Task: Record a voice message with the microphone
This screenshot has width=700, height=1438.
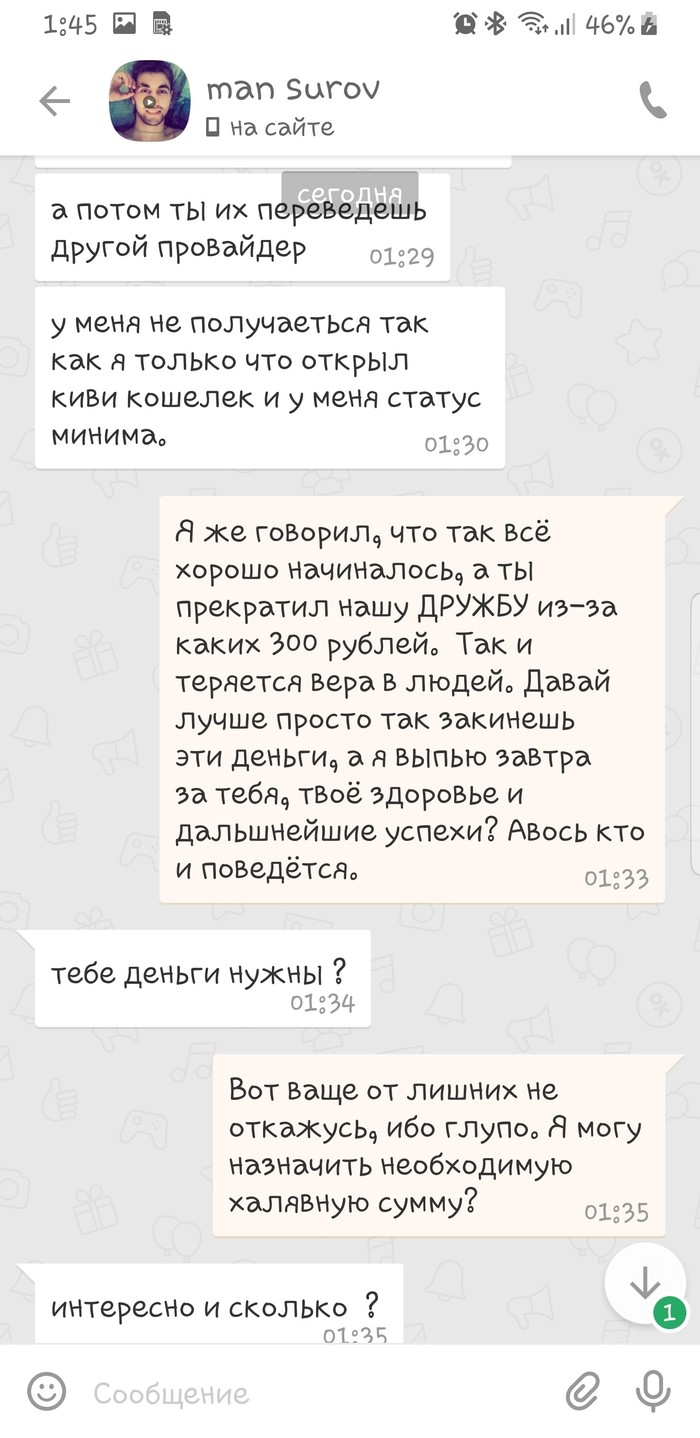Action: tap(653, 1392)
